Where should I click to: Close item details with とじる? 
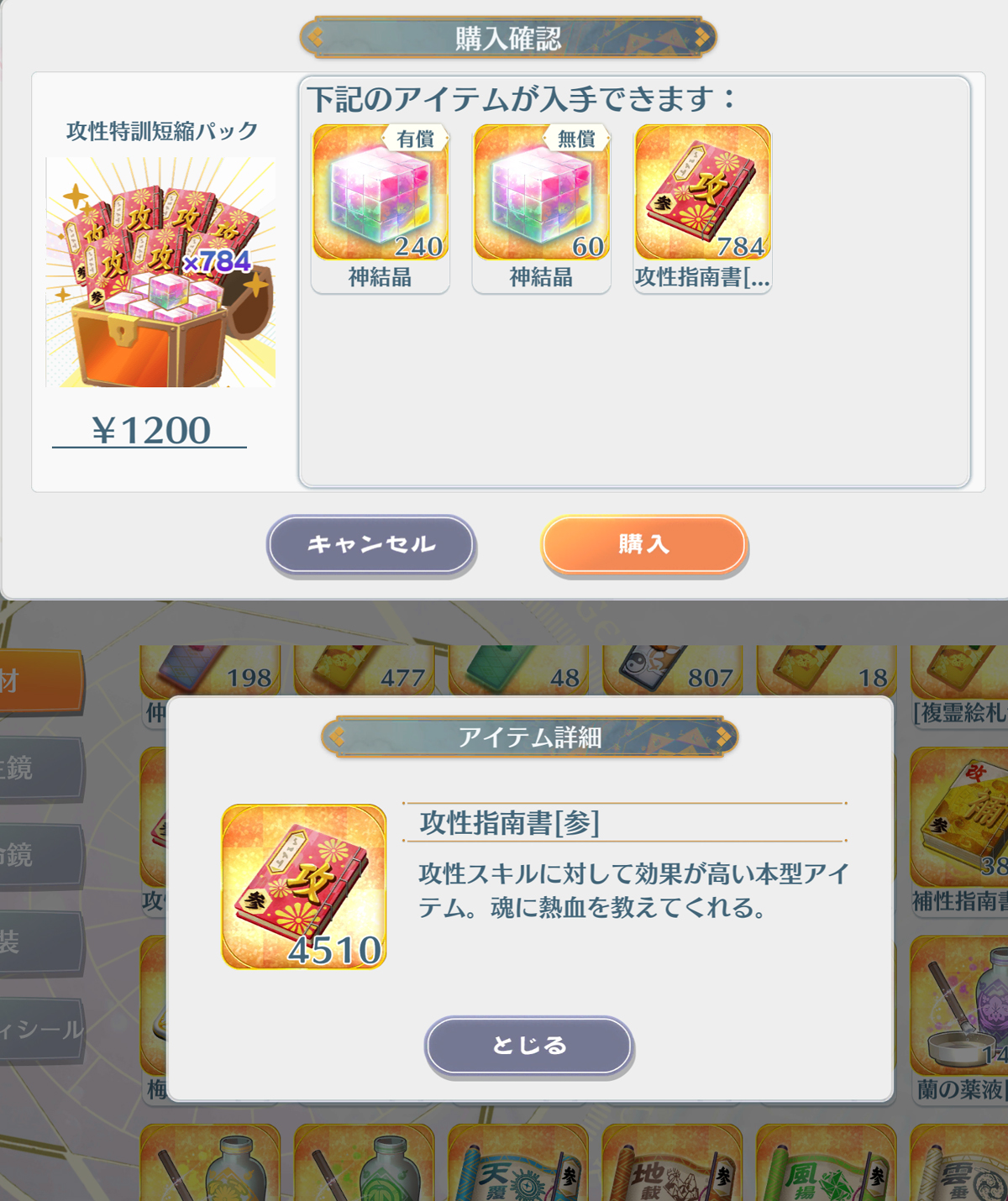click(528, 1045)
